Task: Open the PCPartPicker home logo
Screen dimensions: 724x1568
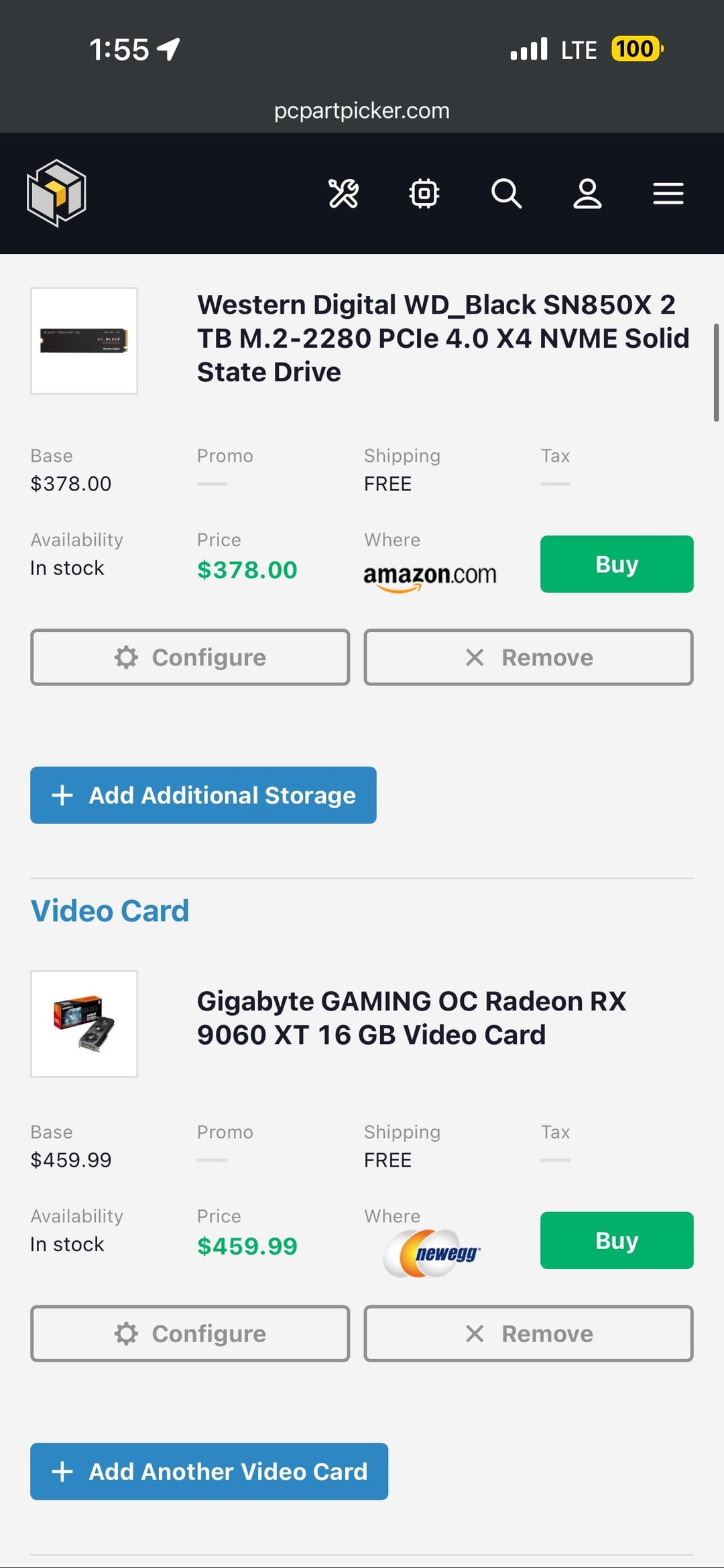Action: (56, 193)
